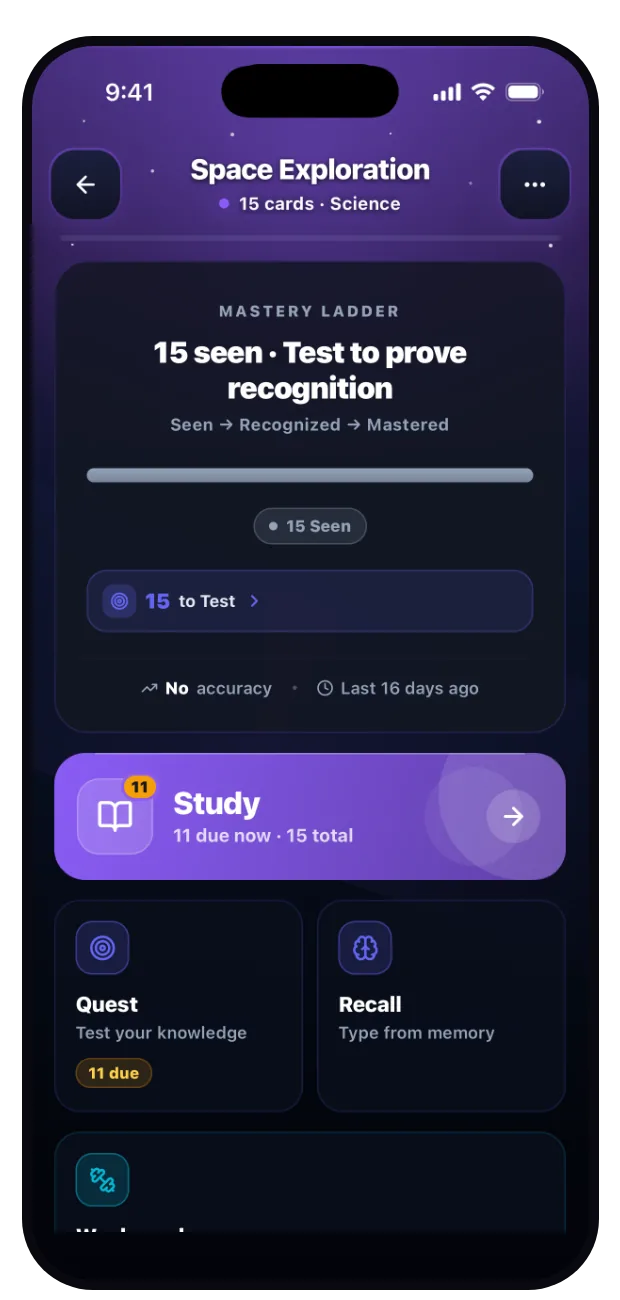Open the three-dot overflow menu
Image resolution: width=620 pixels, height=1300 pixels.
535,185
